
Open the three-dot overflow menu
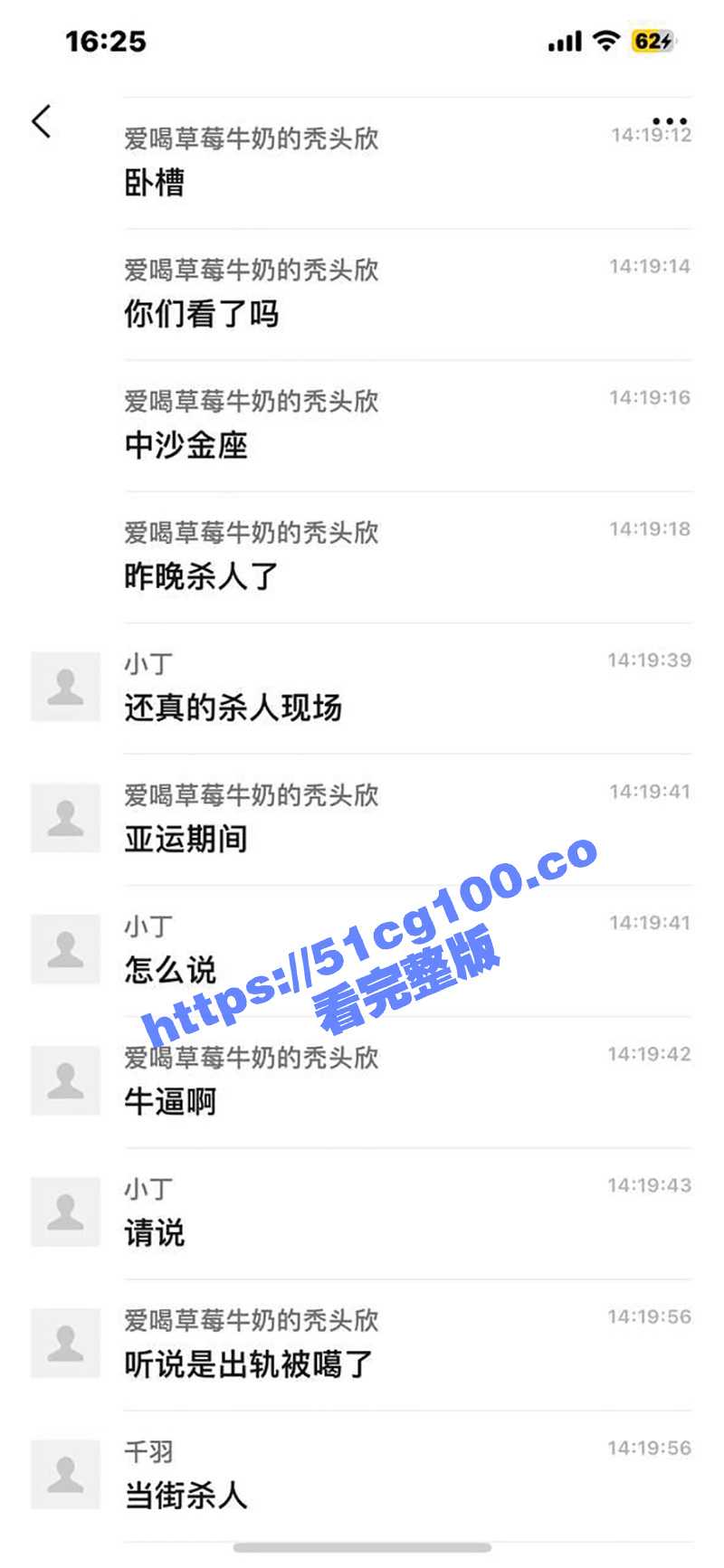tap(669, 121)
